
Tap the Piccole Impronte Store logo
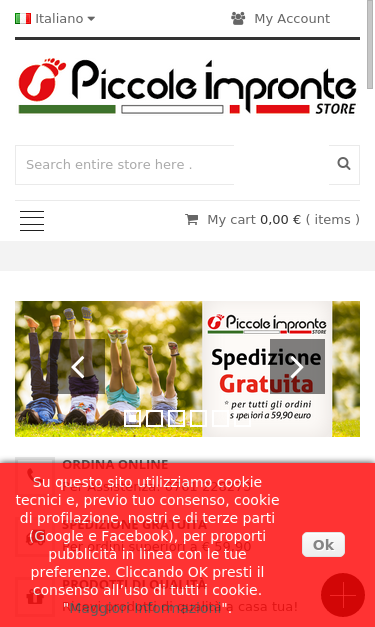point(188,87)
